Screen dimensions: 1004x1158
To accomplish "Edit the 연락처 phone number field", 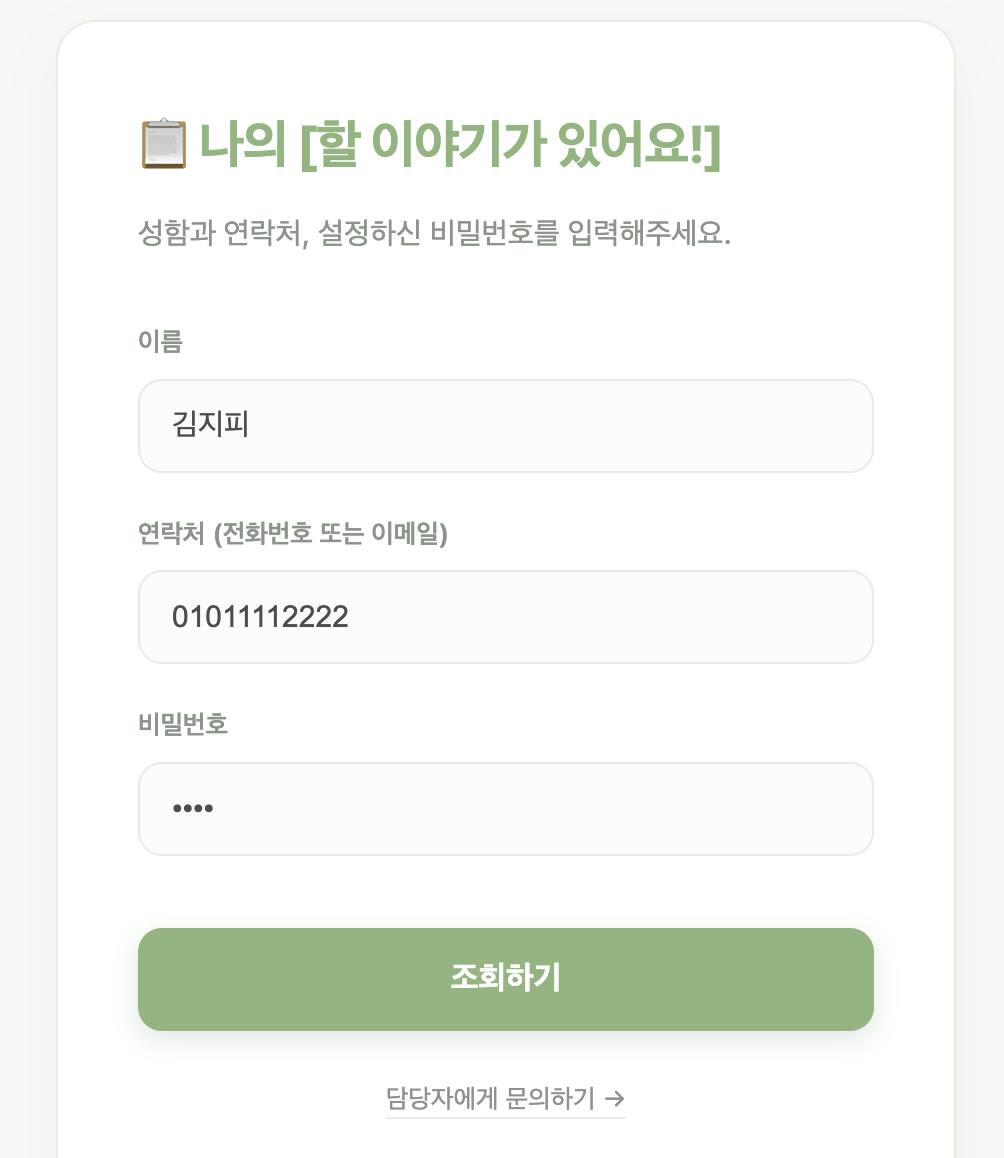I will click(x=505, y=617).
